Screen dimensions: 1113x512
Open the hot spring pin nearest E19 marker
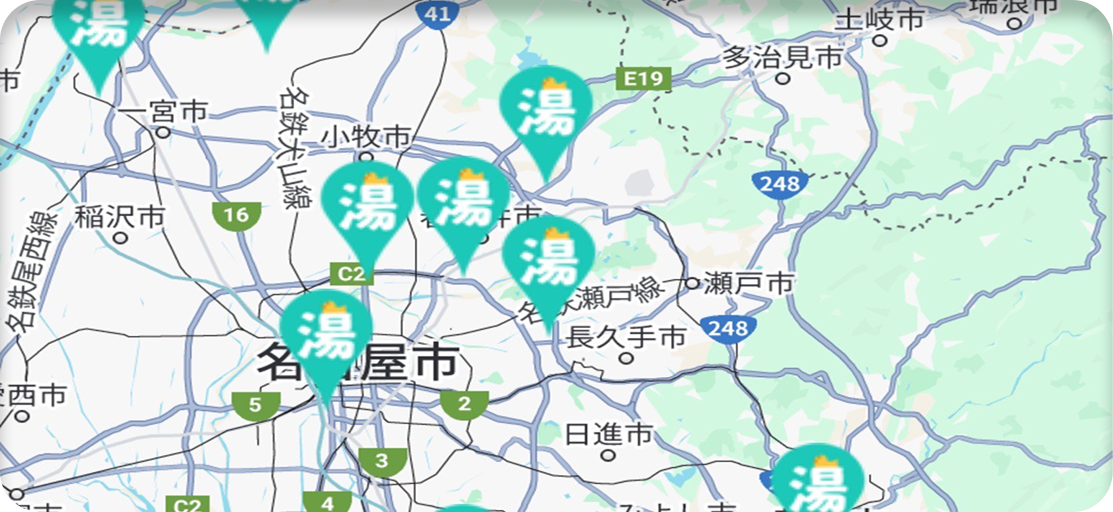pyautogui.click(x=546, y=113)
